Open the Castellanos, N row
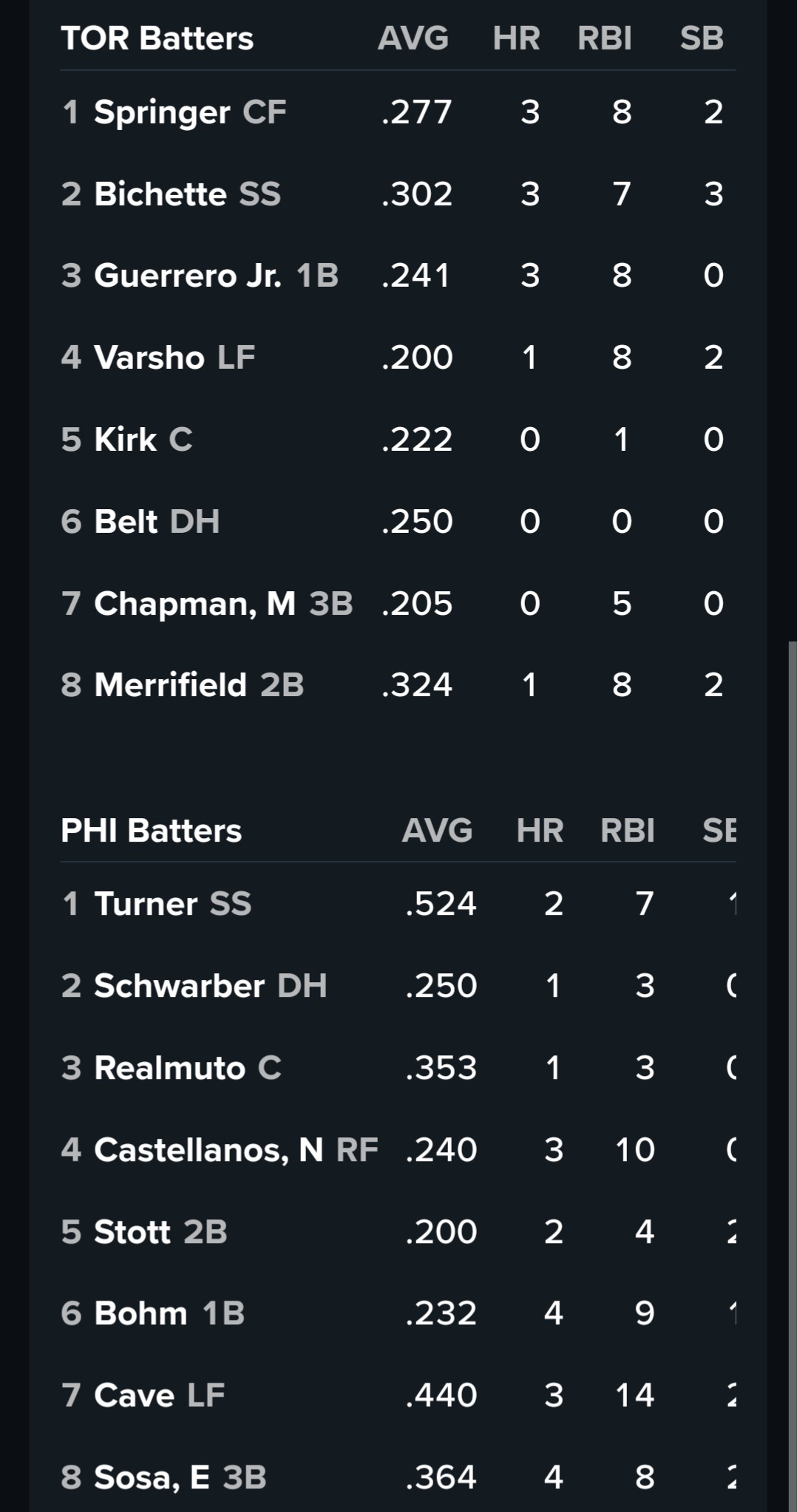Viewport: 797px width, 1512px height. pyautogui.click(x=208, y=1150)
